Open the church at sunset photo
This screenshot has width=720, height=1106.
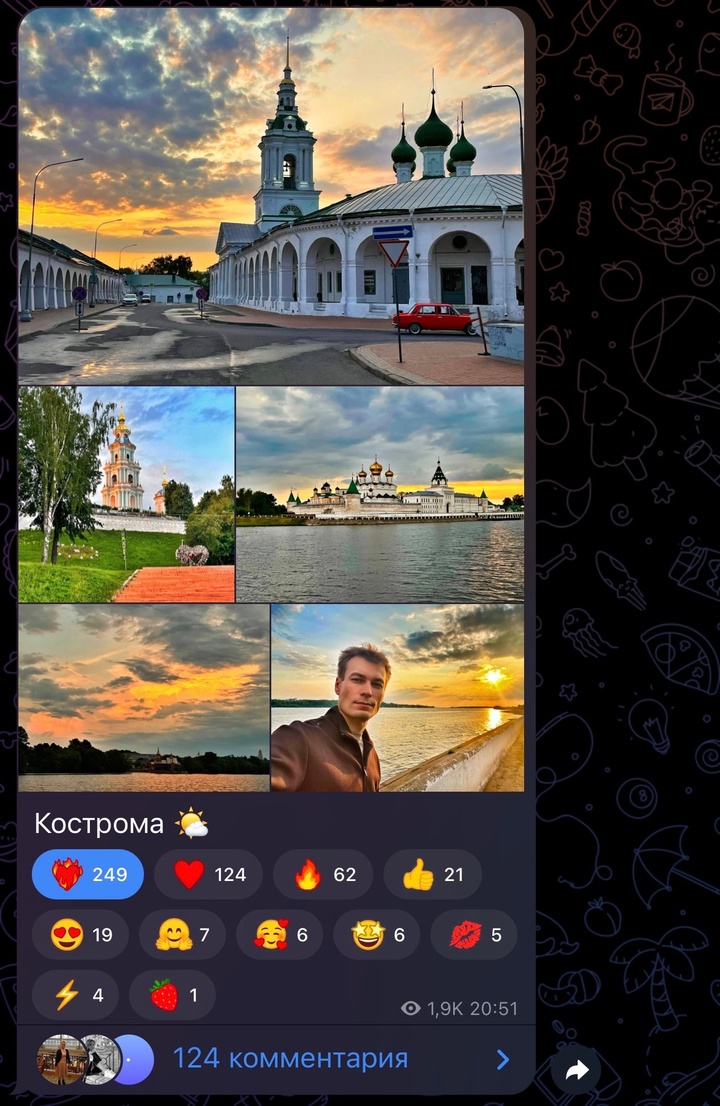click(270, 196)
